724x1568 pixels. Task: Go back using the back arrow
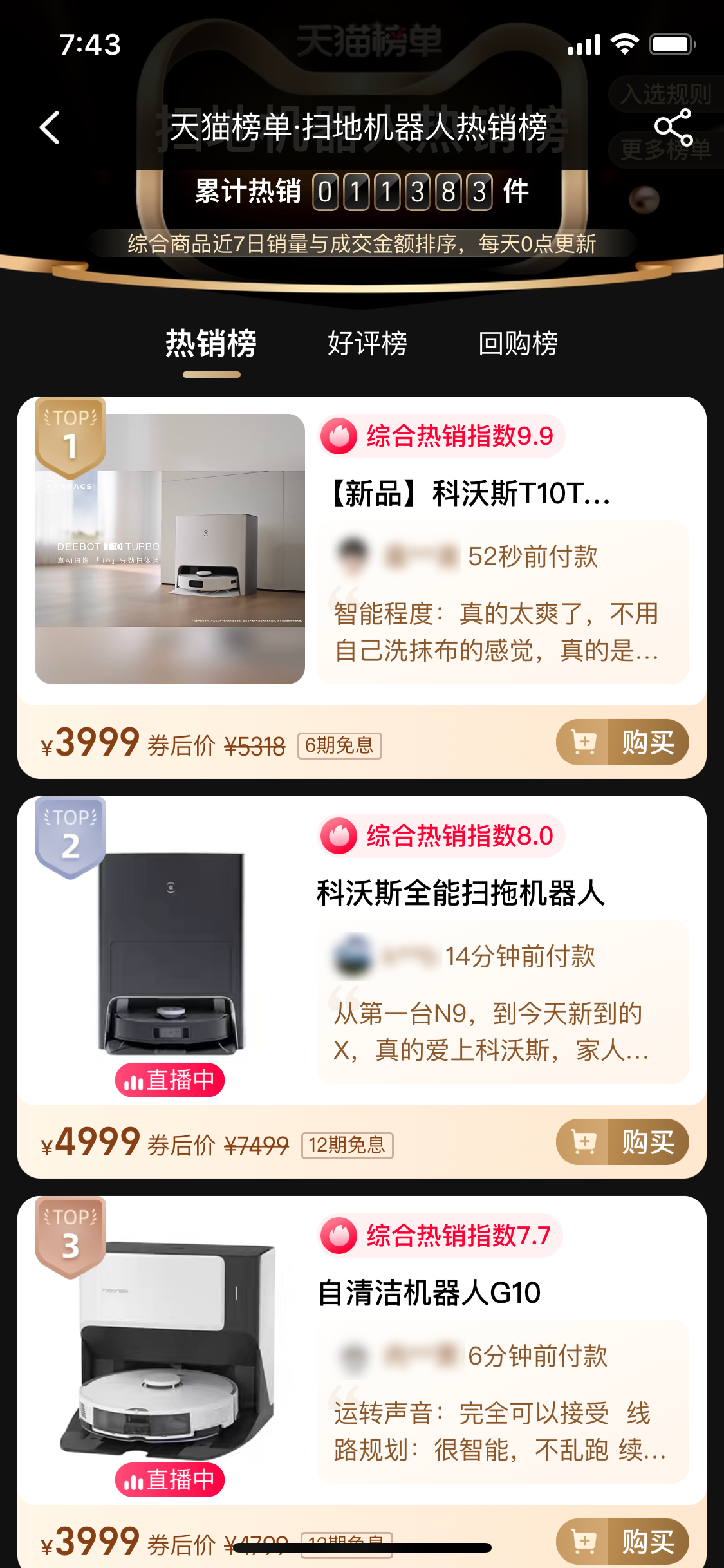coord(50,127)
